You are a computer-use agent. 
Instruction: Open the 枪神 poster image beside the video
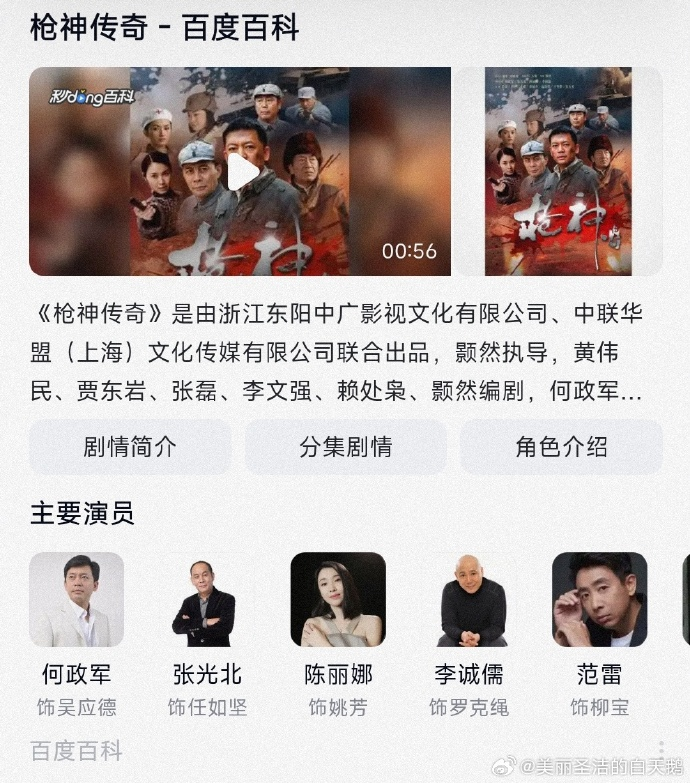[x=558, y=172]
